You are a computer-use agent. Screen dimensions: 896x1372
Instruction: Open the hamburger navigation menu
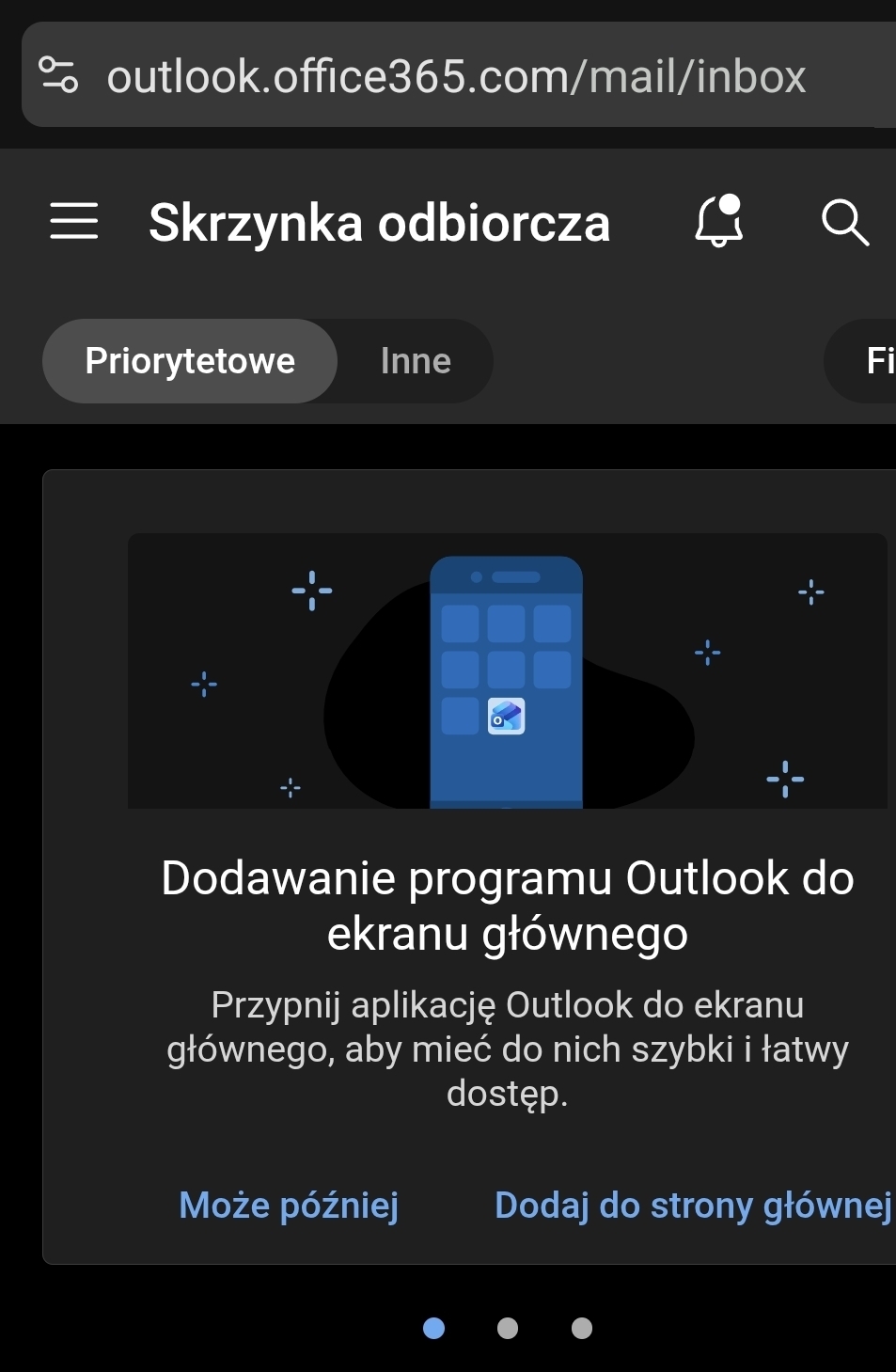[74, 222]
